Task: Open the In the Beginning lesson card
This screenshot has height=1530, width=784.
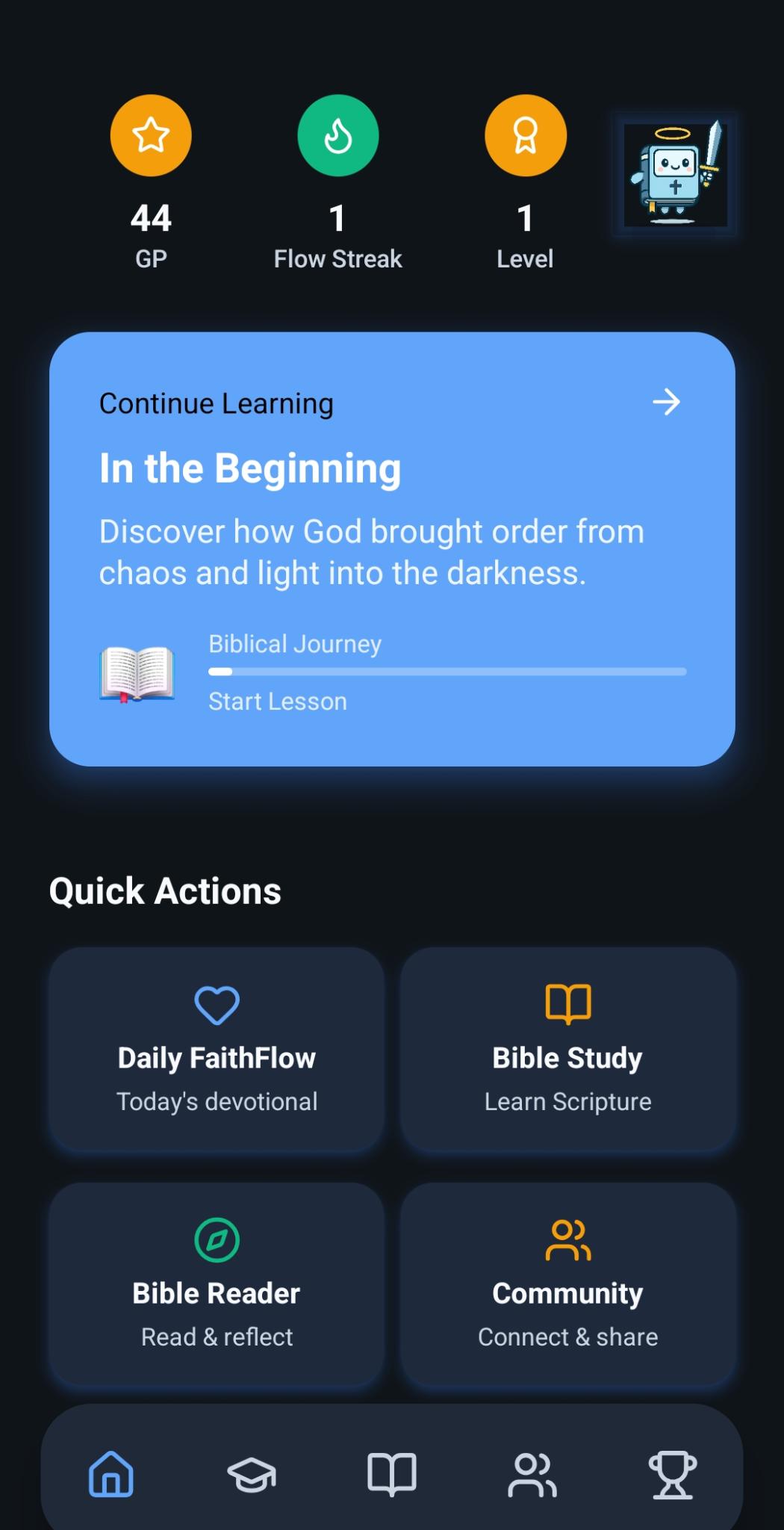Action: tap(392, 549)
